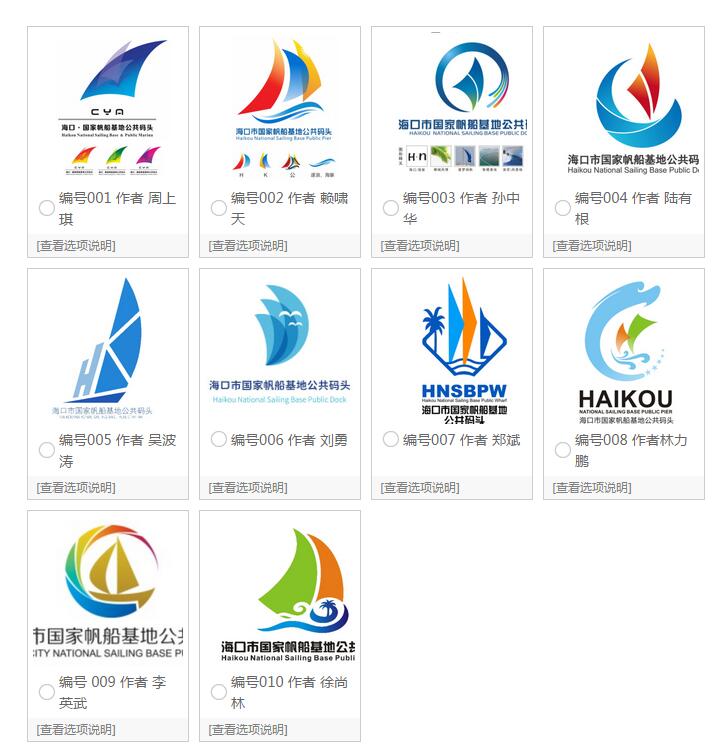The width and height of the screenshot is (722, 755).
Task: Select radio button for 编号001 周上琪
Action: (47, 208)
